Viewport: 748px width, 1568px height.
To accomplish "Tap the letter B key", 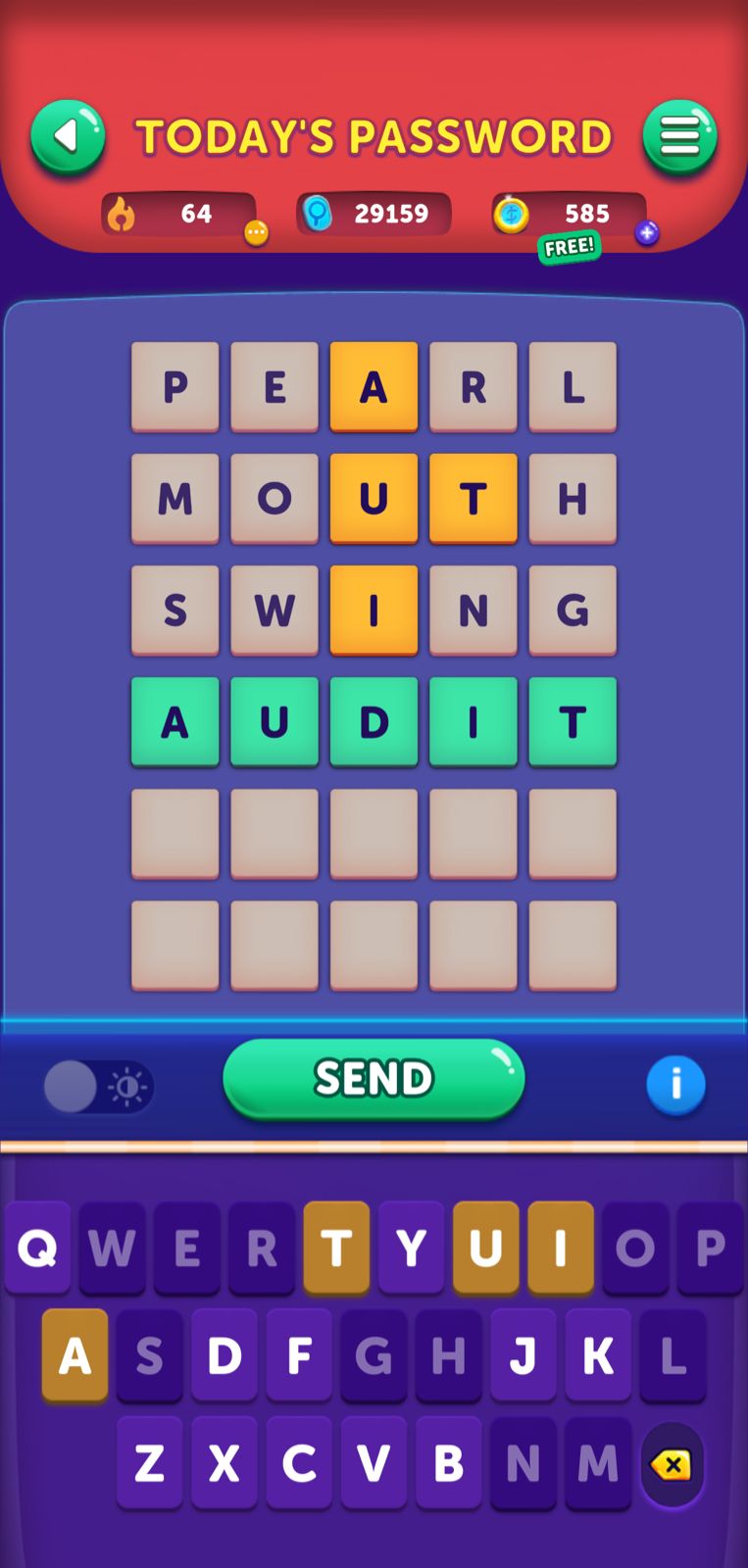I will pyautogui.click(x=448, y=1464).
